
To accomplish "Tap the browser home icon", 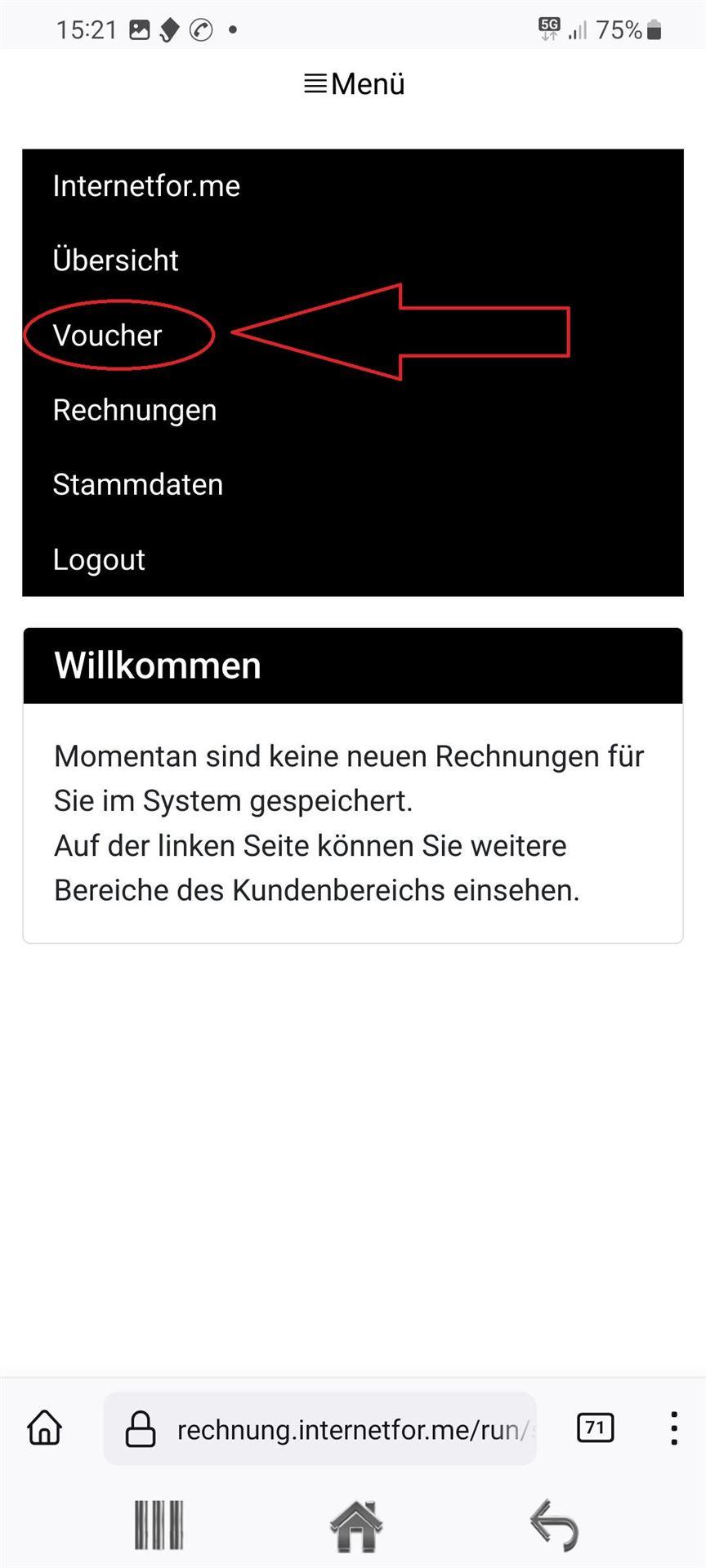I will pyautogui.click(x=45, y=1428).
